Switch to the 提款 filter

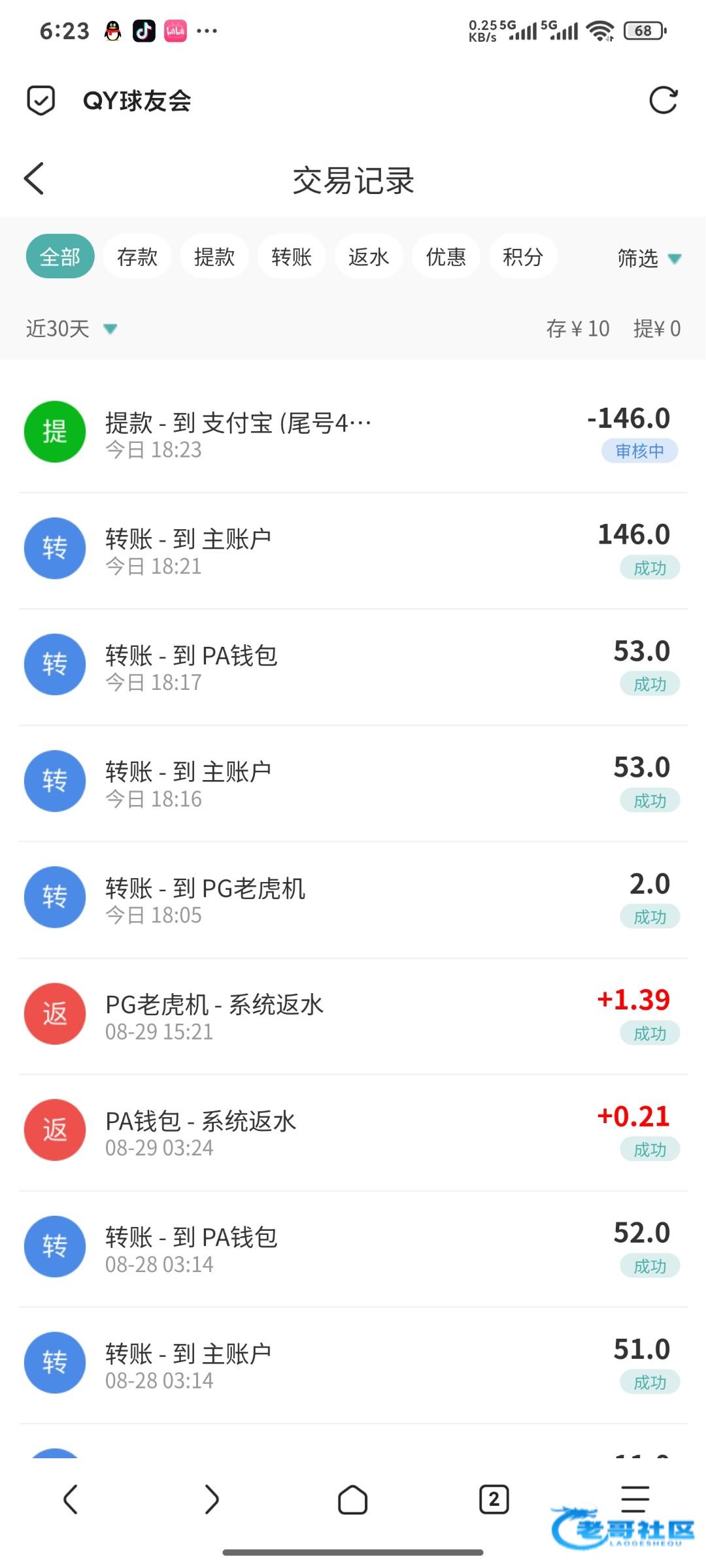click(214, 256)
